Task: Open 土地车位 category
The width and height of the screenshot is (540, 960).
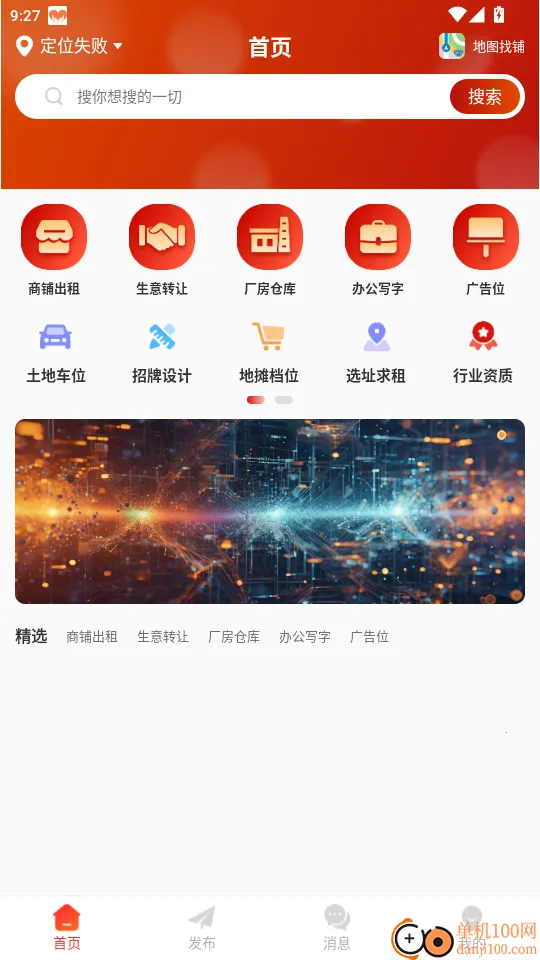Action: pyautogui.click(x=56, y=353)
